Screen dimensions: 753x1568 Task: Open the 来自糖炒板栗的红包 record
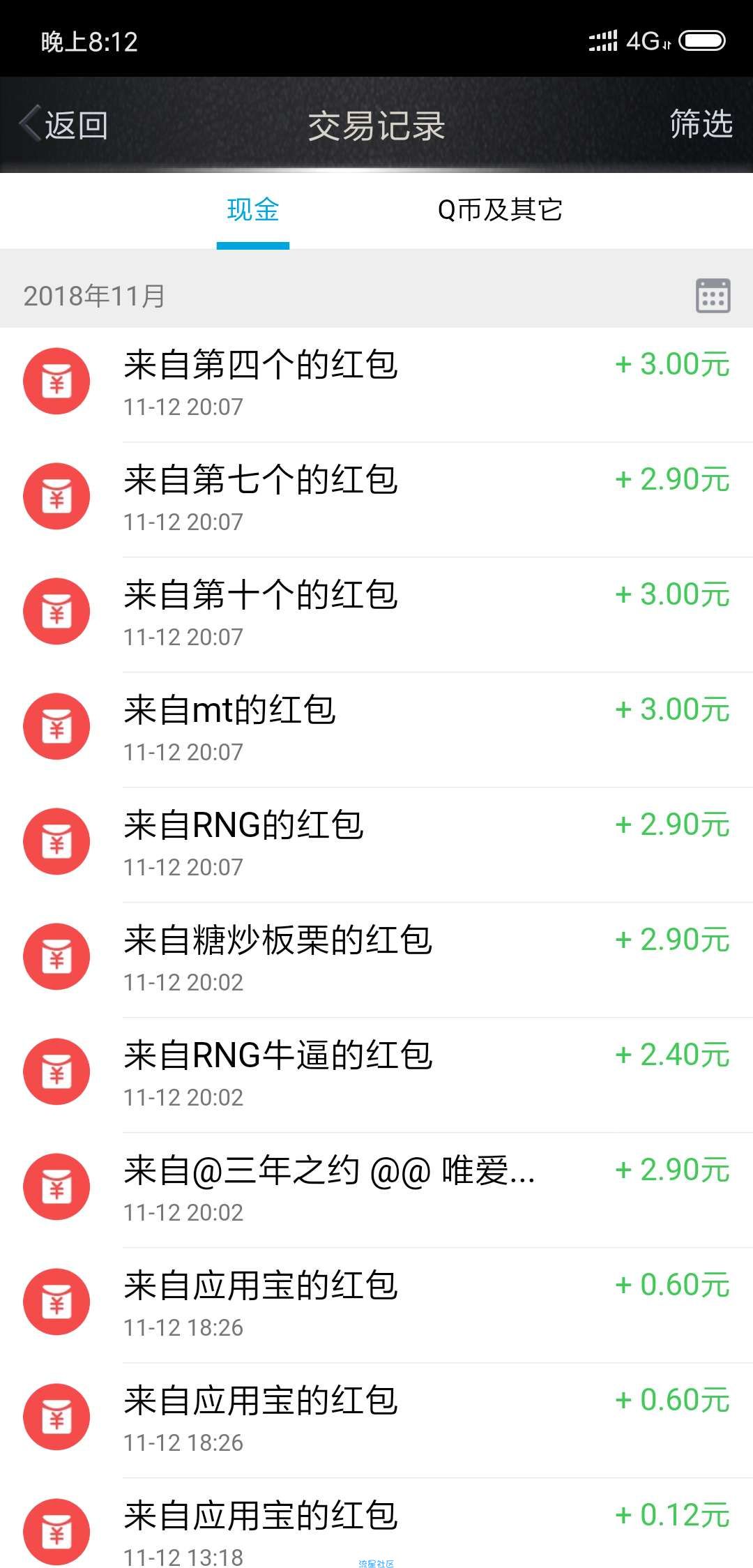376,960
